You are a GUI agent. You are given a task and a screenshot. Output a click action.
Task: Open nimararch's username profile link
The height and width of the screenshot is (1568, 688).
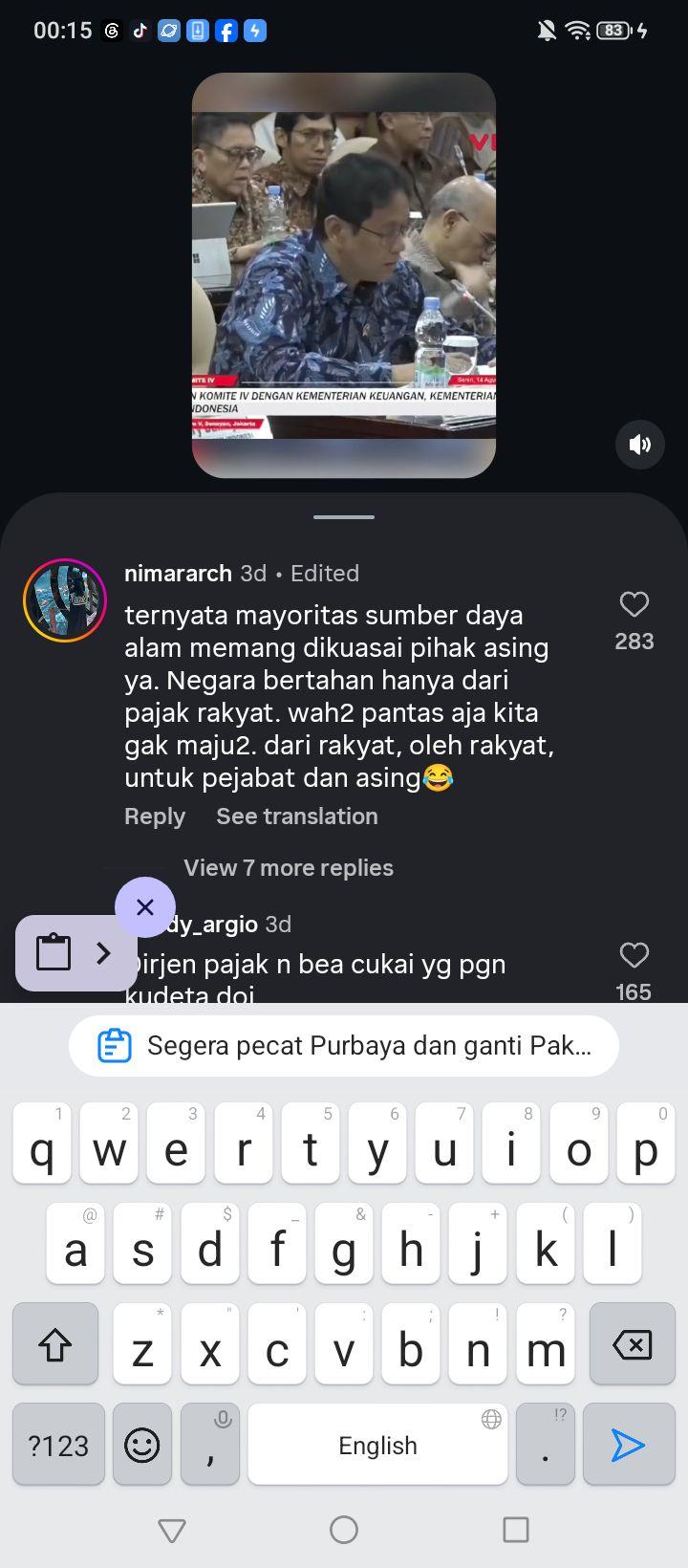(178, 574)
